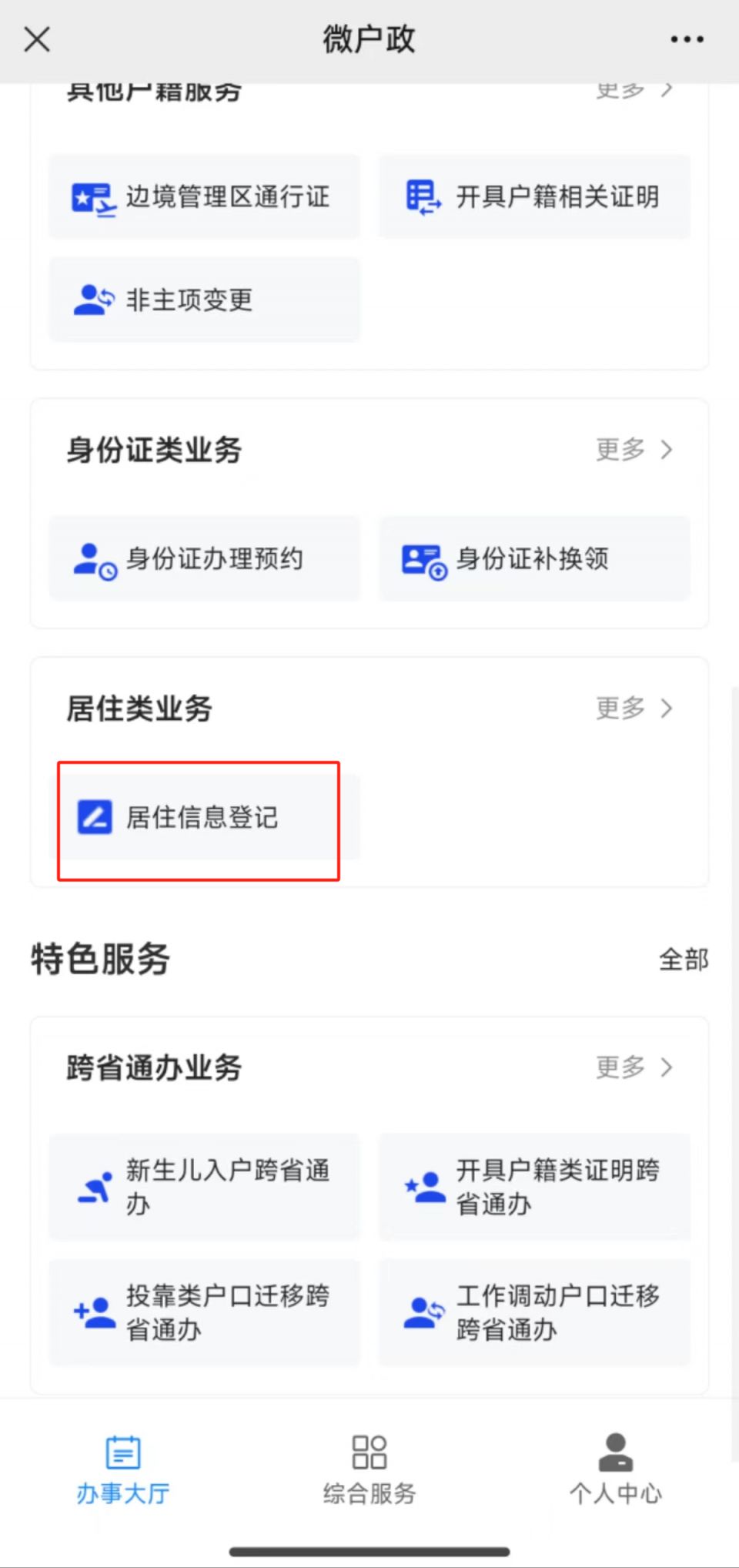View more under 居住类业务
739x1568 pixels.
634,709
